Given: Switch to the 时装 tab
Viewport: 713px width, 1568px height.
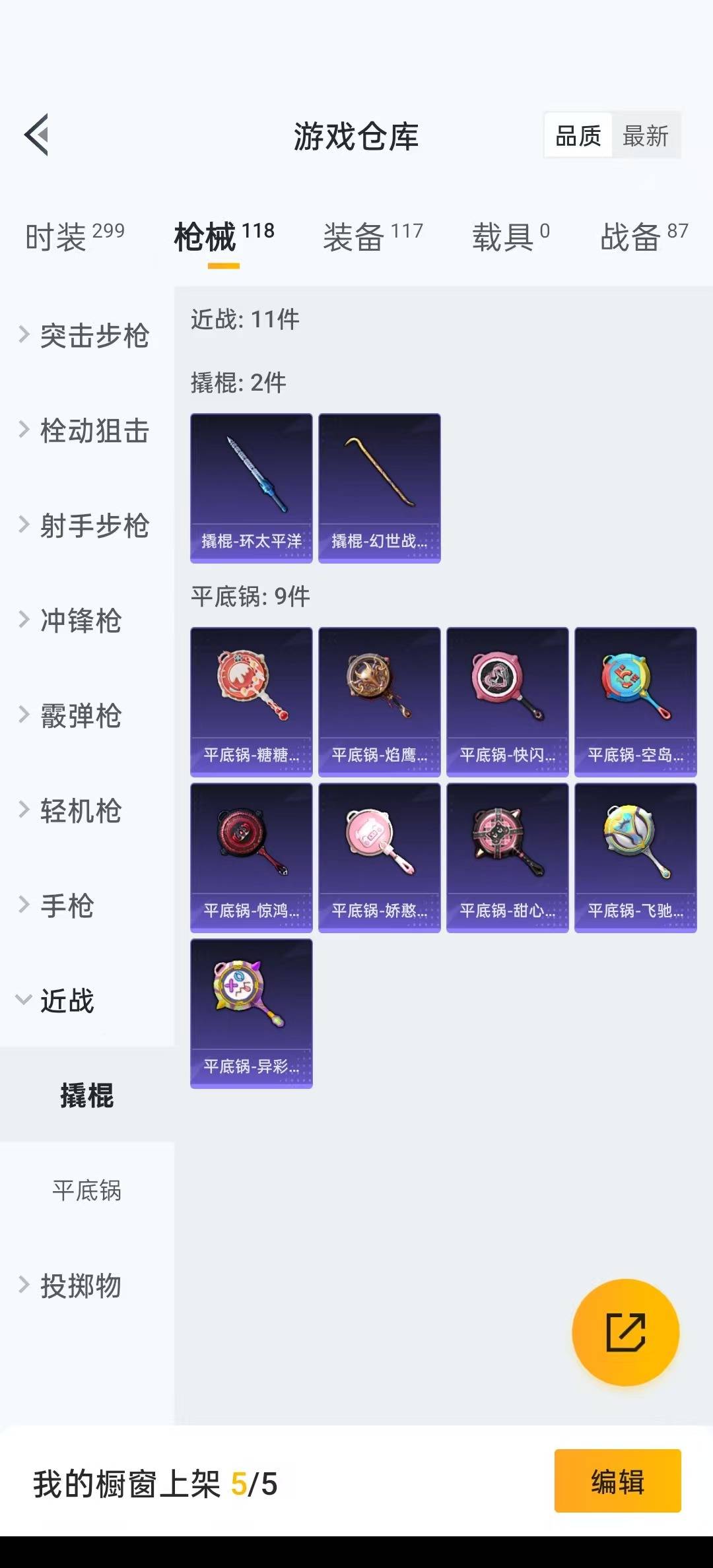Looking at the screenshot, I should pos(75,236).
